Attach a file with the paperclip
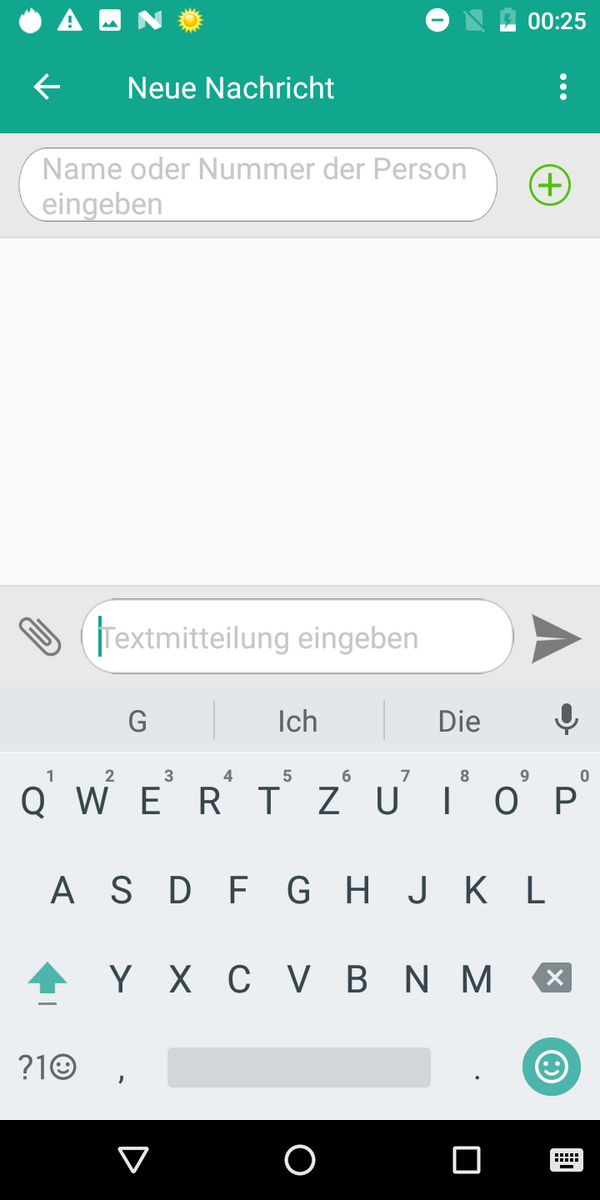The width and height of the screenshot is (600, 1200). tap(40, 637)
